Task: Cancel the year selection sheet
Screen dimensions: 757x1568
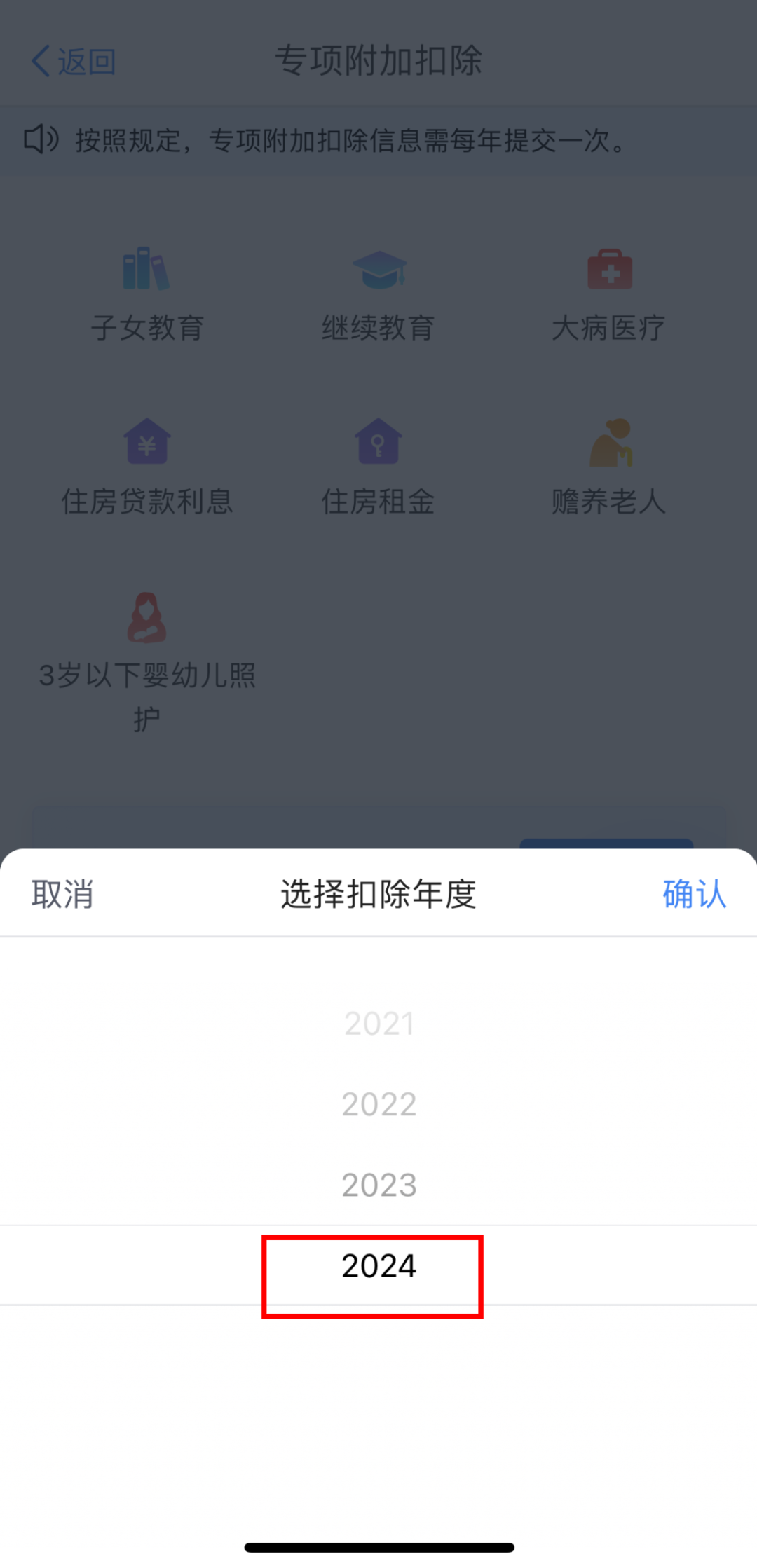Action: click(x=62, y=894)
